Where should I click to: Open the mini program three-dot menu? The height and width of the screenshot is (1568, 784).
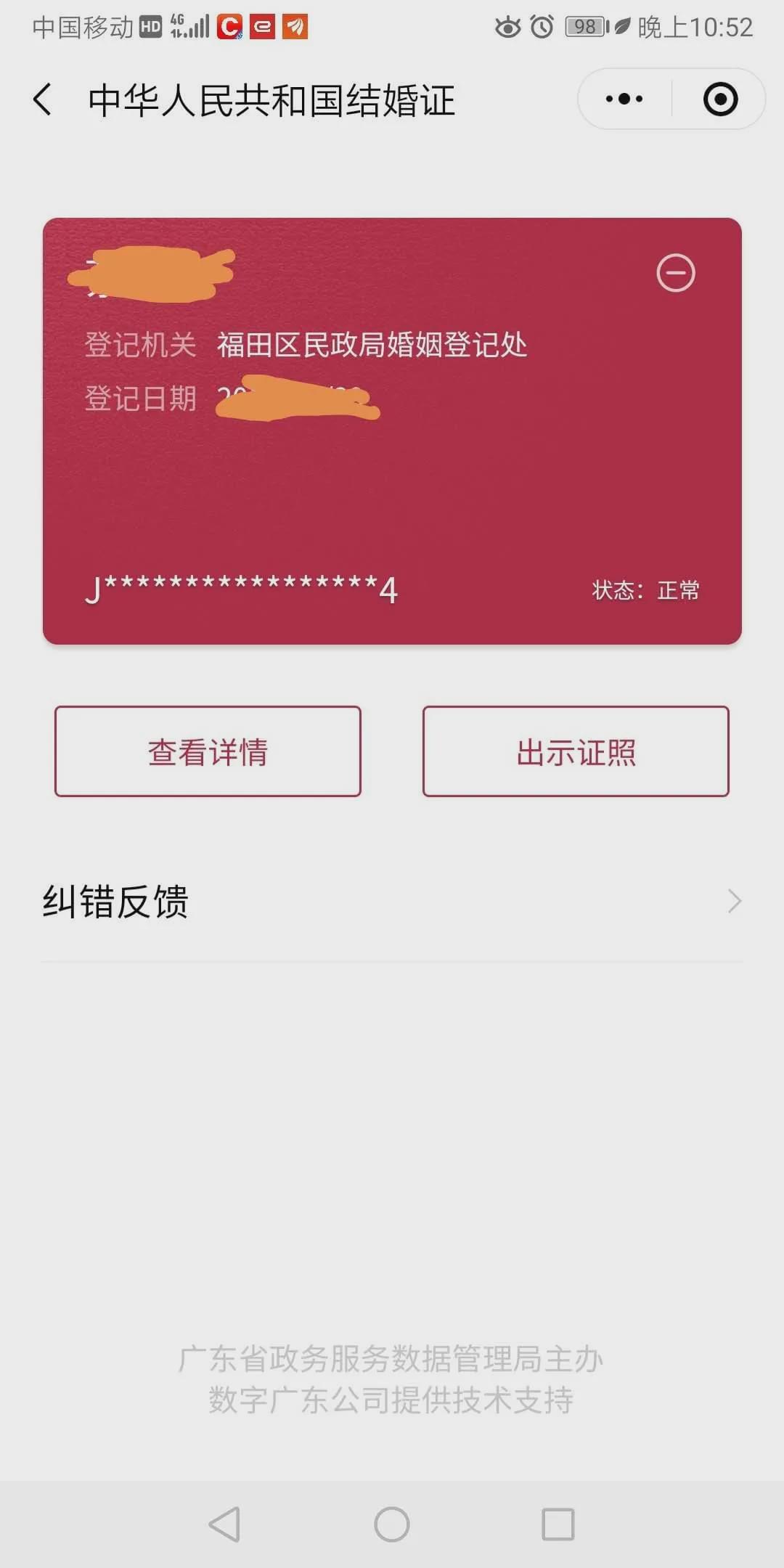[x=624, y=99]
